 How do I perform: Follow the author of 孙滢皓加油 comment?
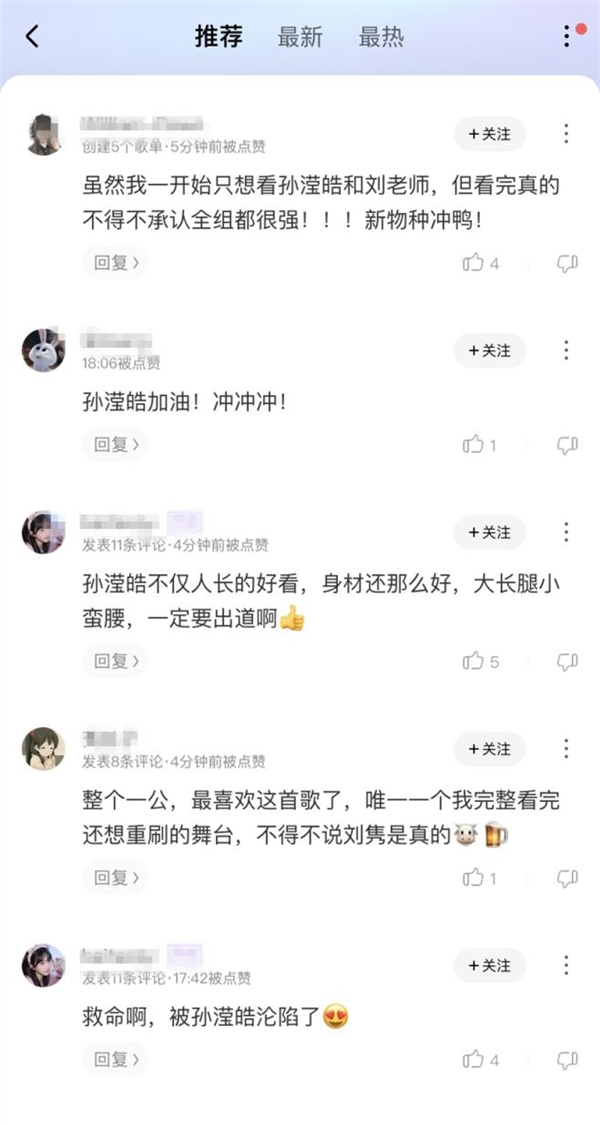(489, 351)
